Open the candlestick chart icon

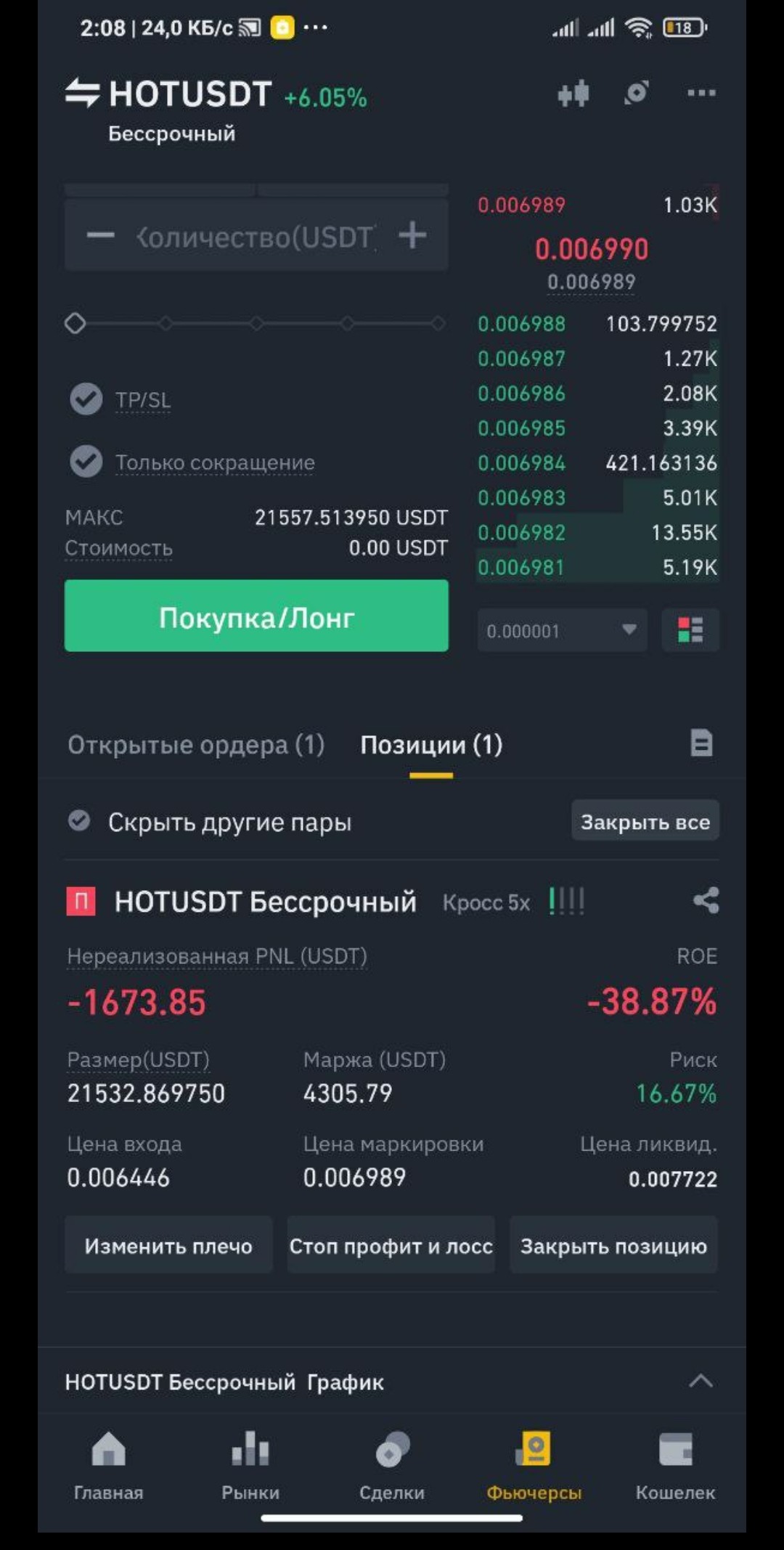(573, 94)
